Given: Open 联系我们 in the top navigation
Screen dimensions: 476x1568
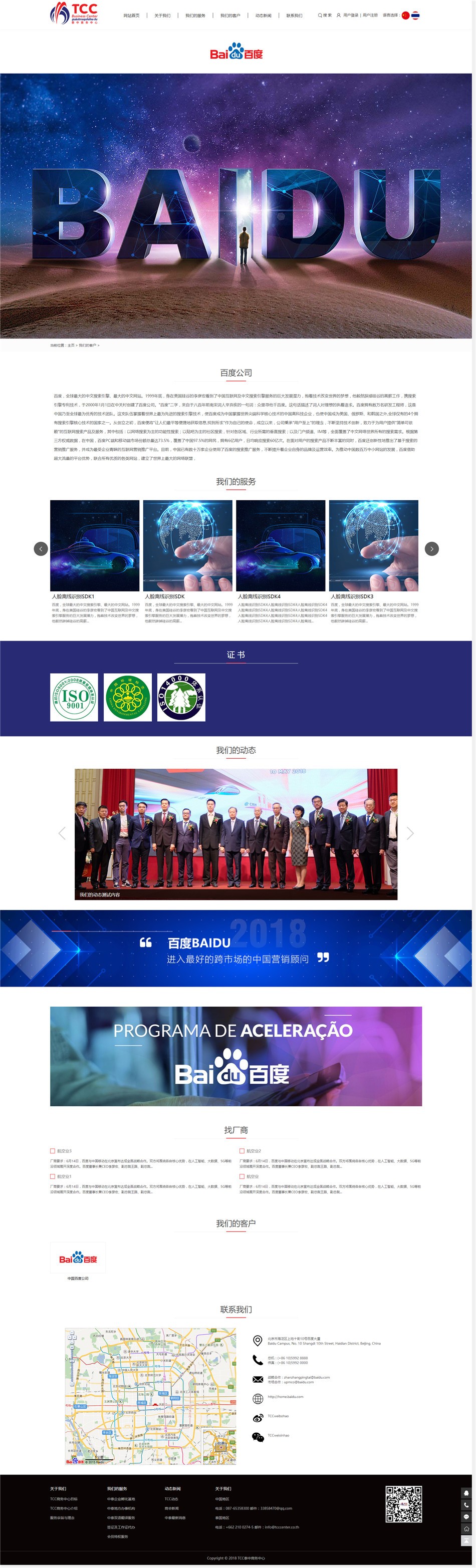Looking at the screenshot, I should pos(294,16).
